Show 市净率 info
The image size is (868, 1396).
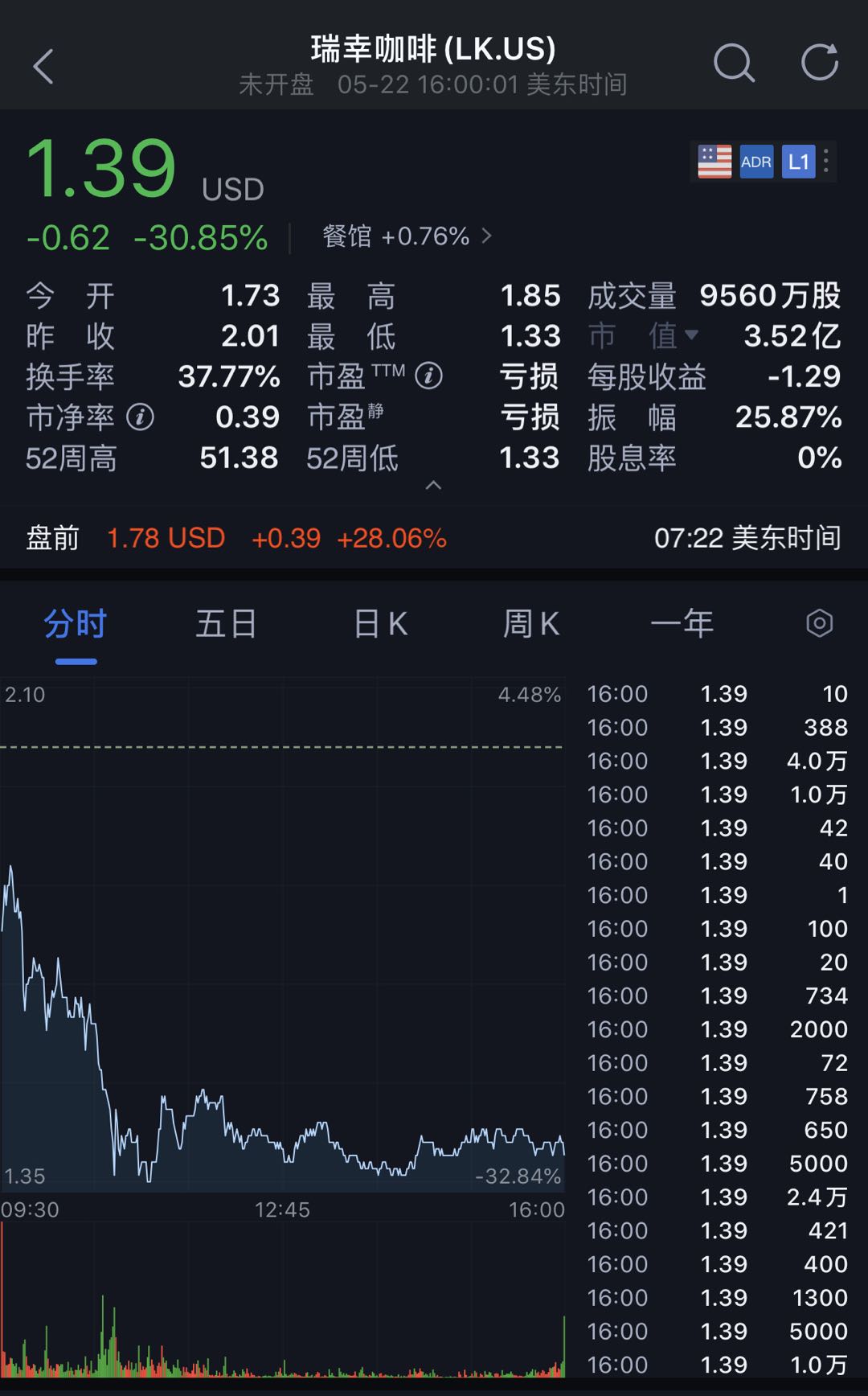[x=141, y=417]
